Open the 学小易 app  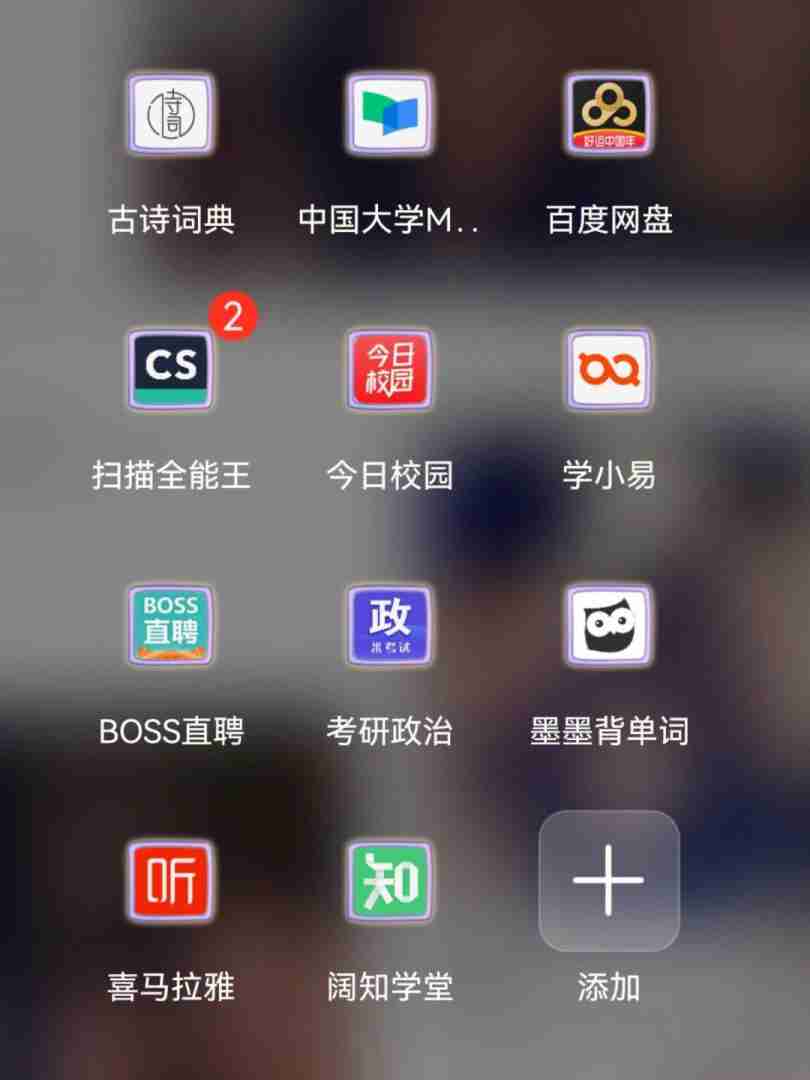click(x=608, y=369)
